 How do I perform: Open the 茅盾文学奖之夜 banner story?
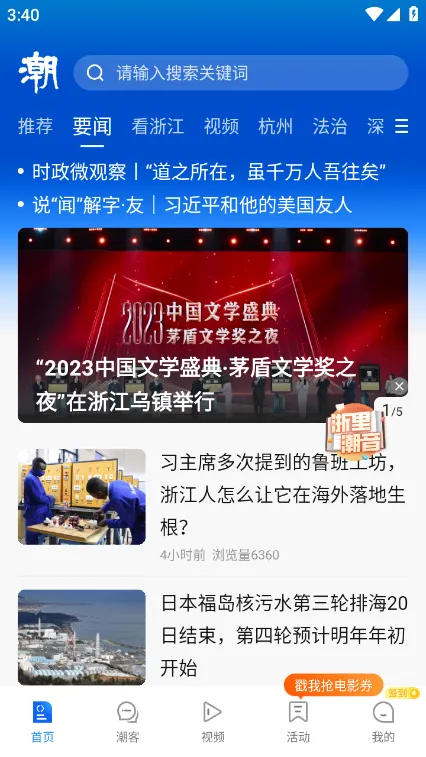[213, 325]
